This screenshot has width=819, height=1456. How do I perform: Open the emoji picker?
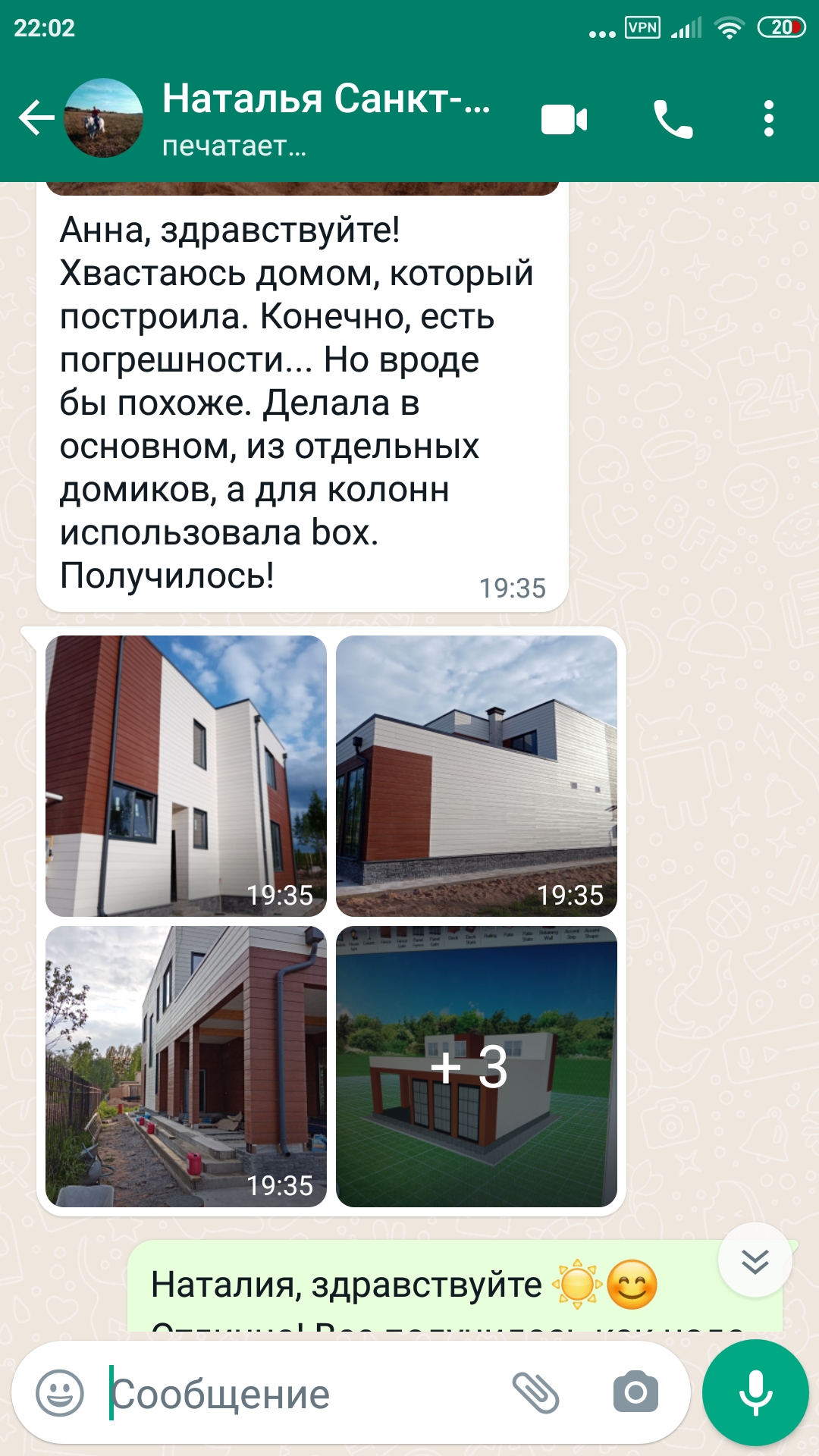click(60, 1393)
